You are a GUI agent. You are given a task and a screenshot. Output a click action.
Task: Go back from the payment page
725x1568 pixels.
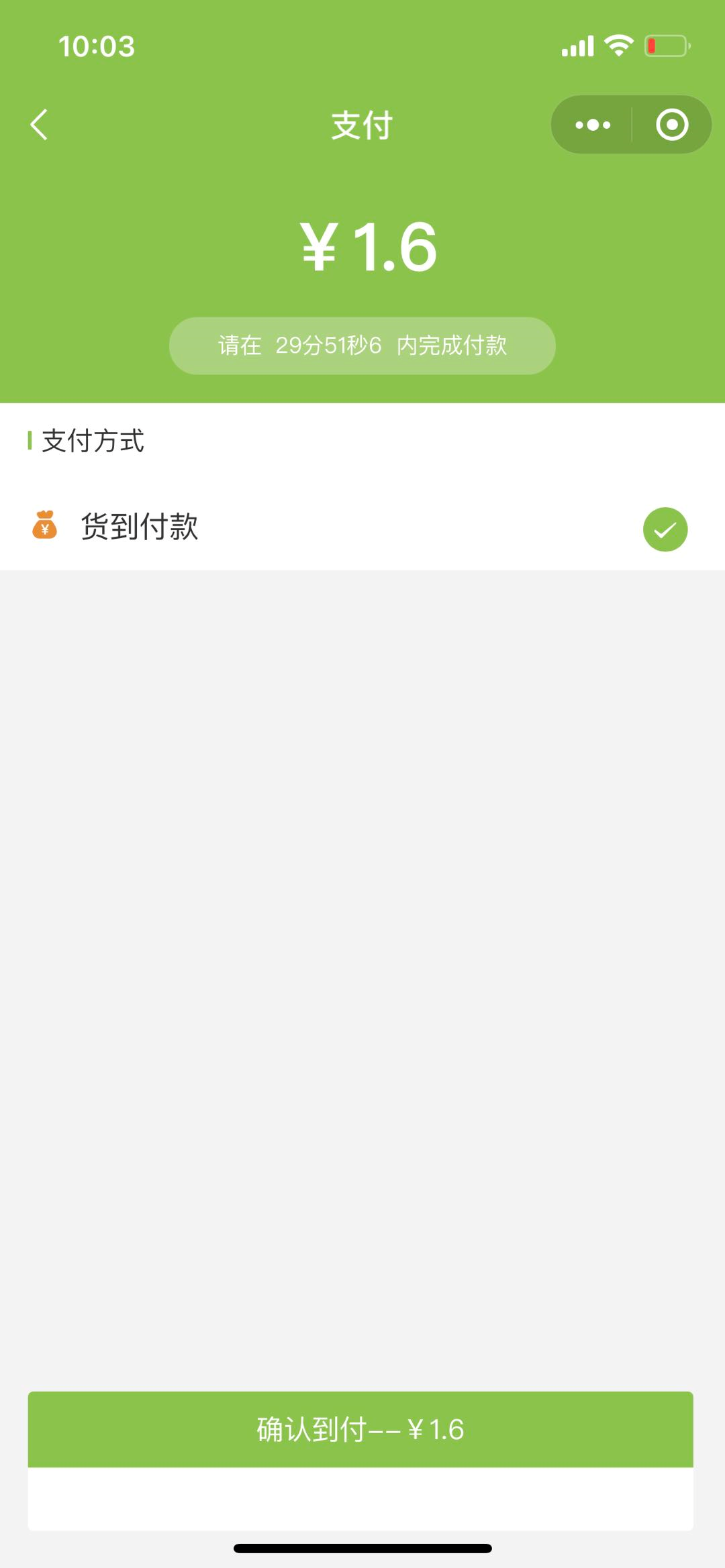pos(39,125)
